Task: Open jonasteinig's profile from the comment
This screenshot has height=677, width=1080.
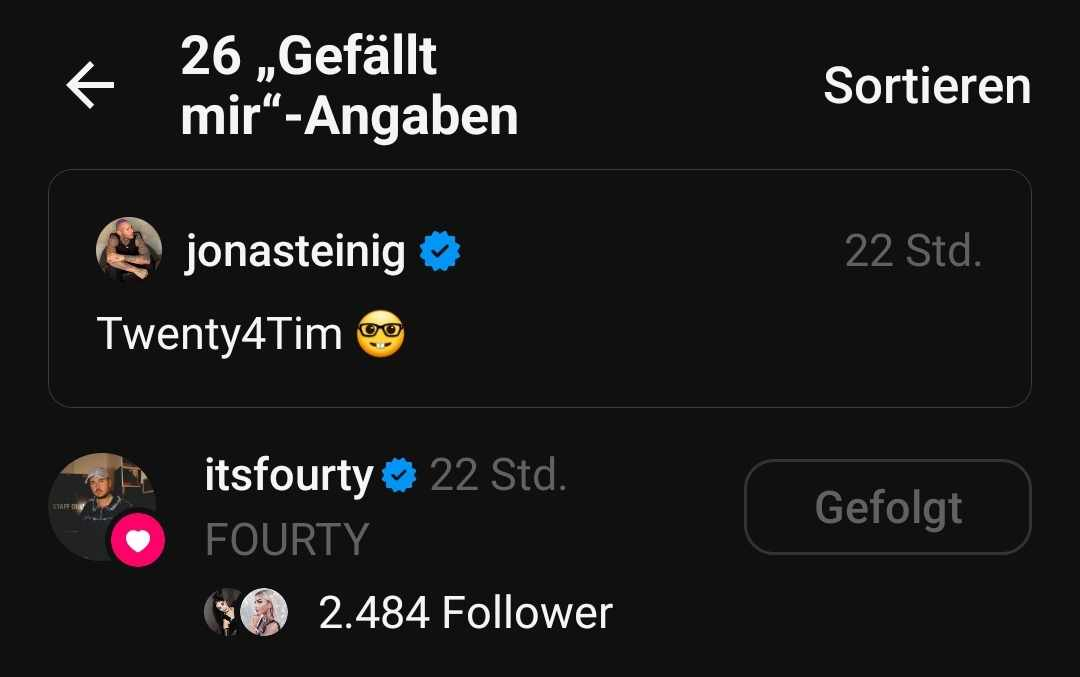Action: pyautogui.click(x=295, y=251)
